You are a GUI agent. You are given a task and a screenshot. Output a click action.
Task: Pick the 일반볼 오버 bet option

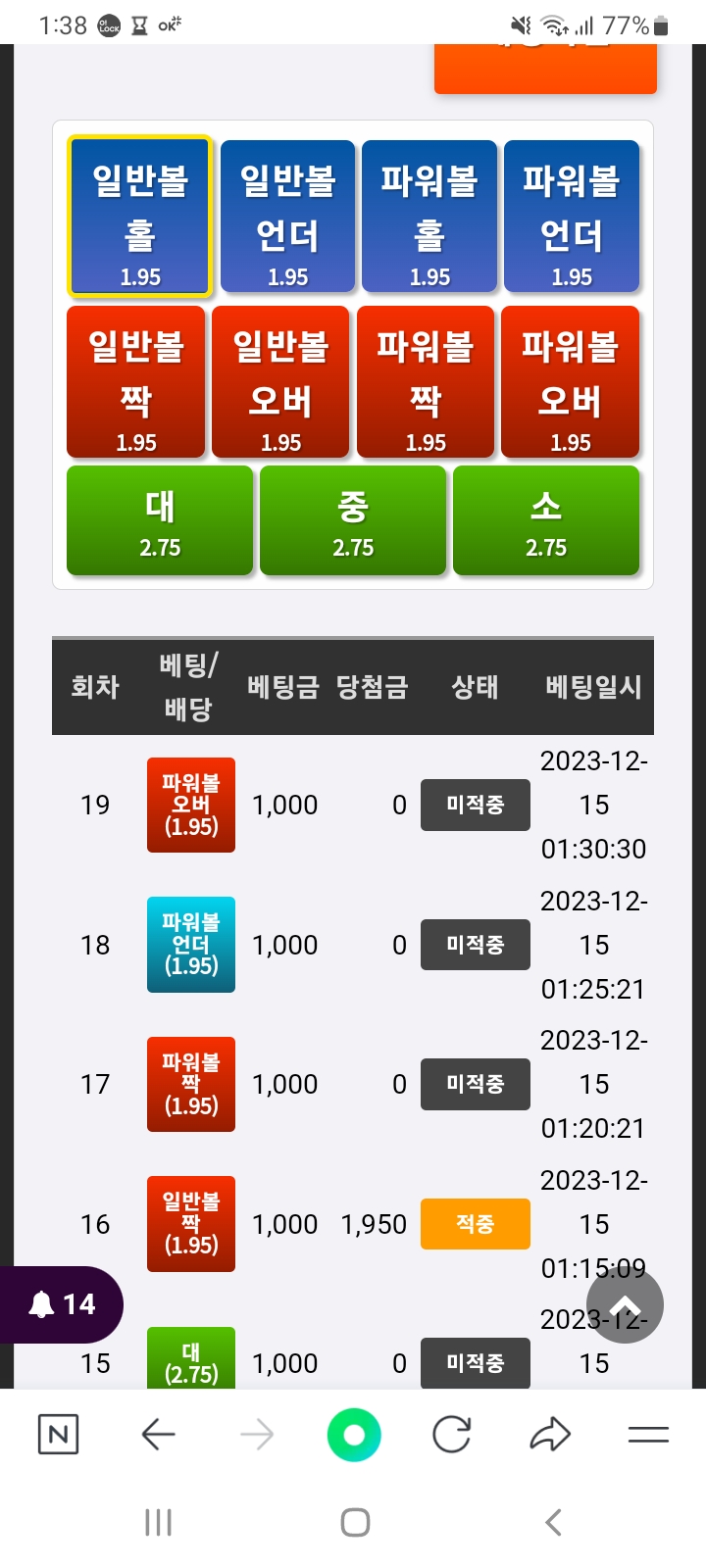(280, 382)
